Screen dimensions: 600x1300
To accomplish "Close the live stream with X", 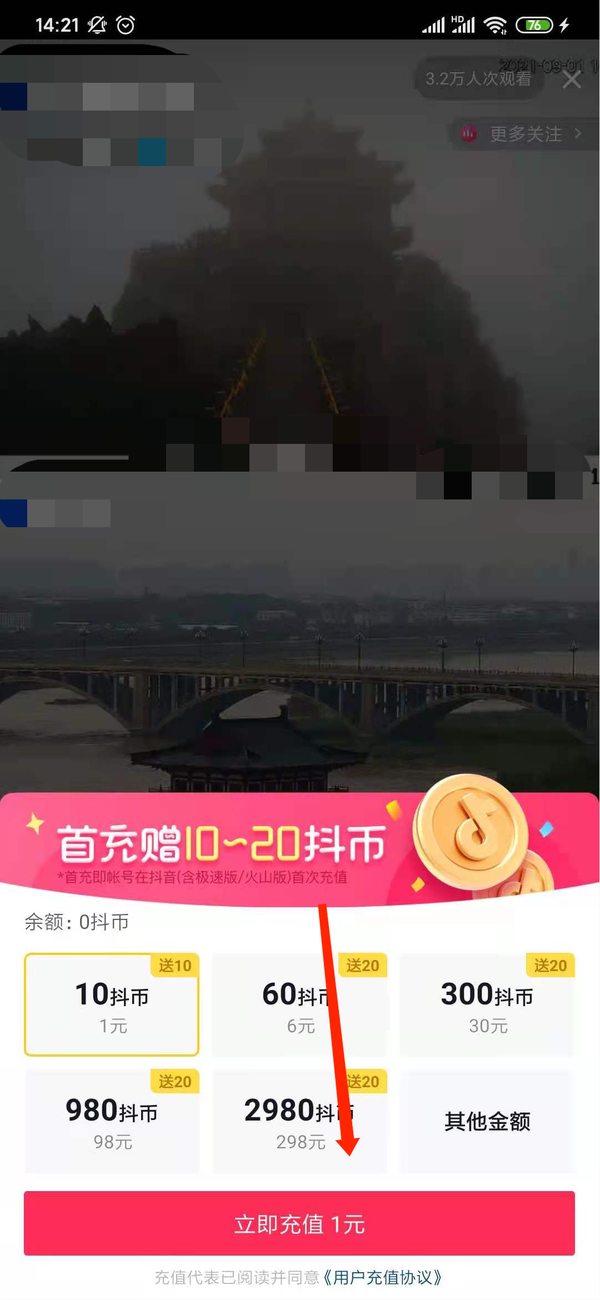I will [571, 80].
